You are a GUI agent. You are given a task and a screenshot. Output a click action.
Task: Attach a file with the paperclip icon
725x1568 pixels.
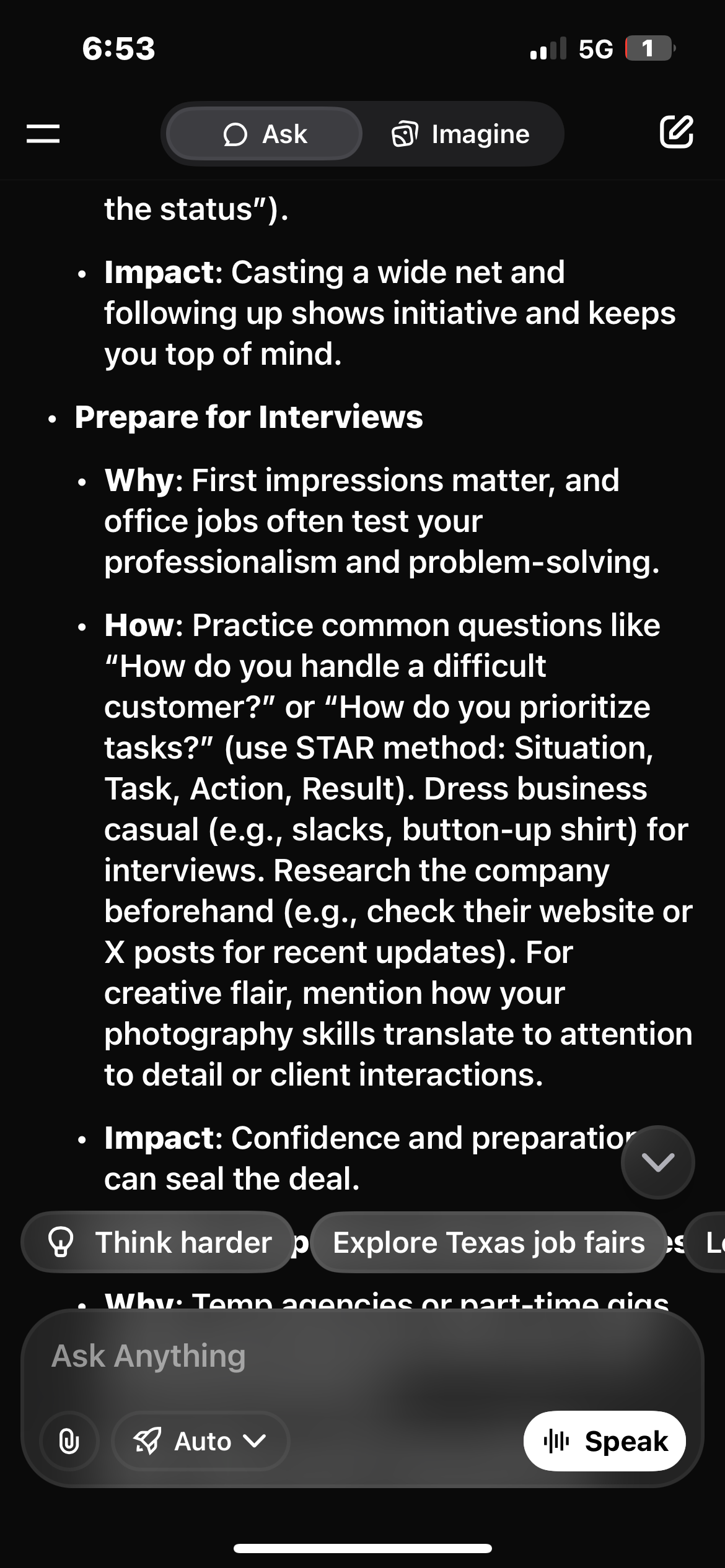tap(69, 1441)
